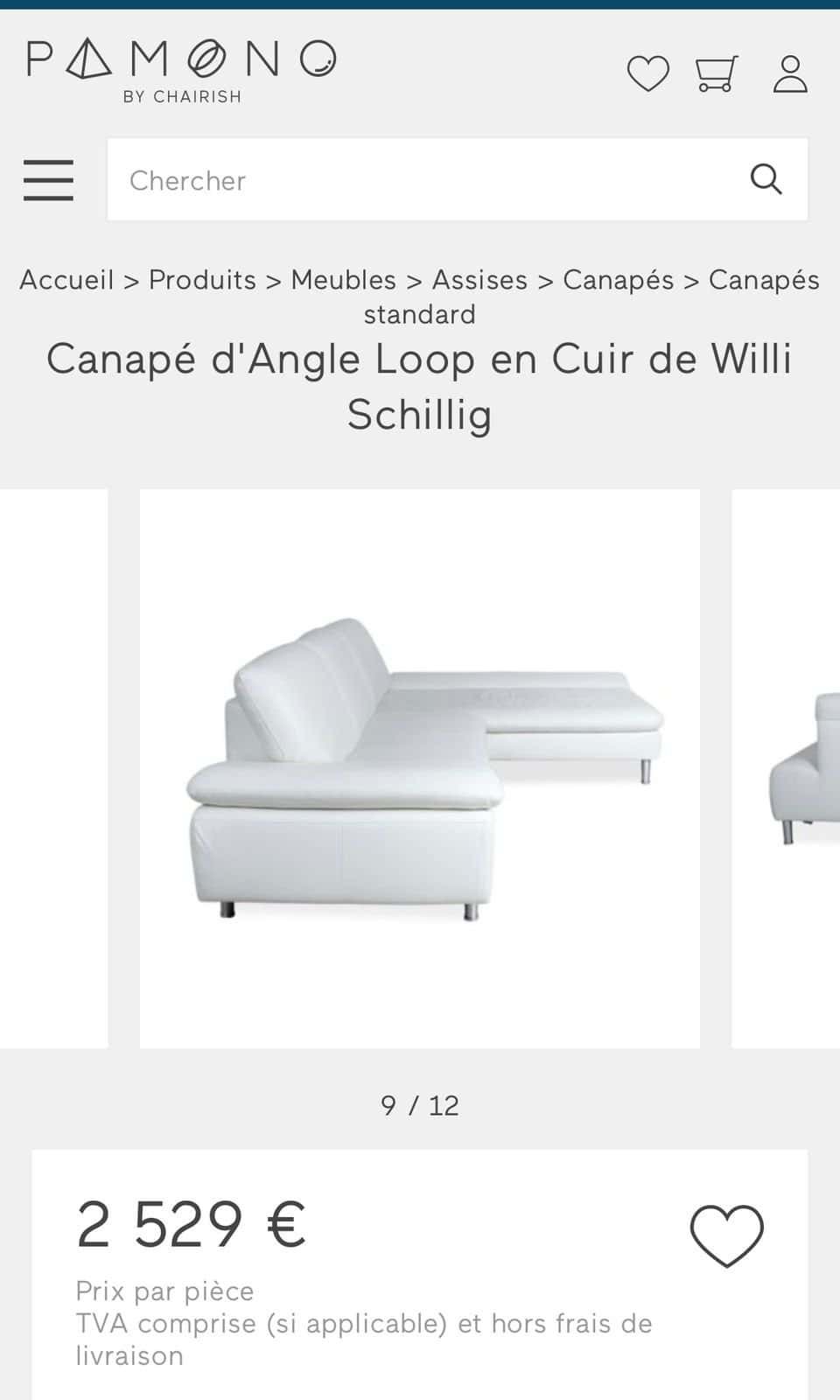Image resolution: width=840 pixels, height=1400 pixels.
Task: Add this sofa to favorites
Action: point(726,1235)
